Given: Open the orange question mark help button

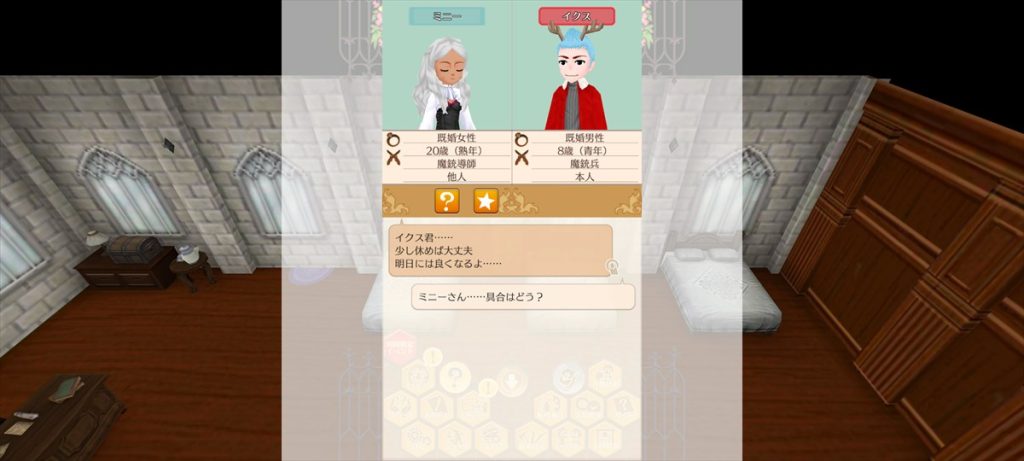Looking at the screenshot, I should pyautogui.click(x=447, y=201).
